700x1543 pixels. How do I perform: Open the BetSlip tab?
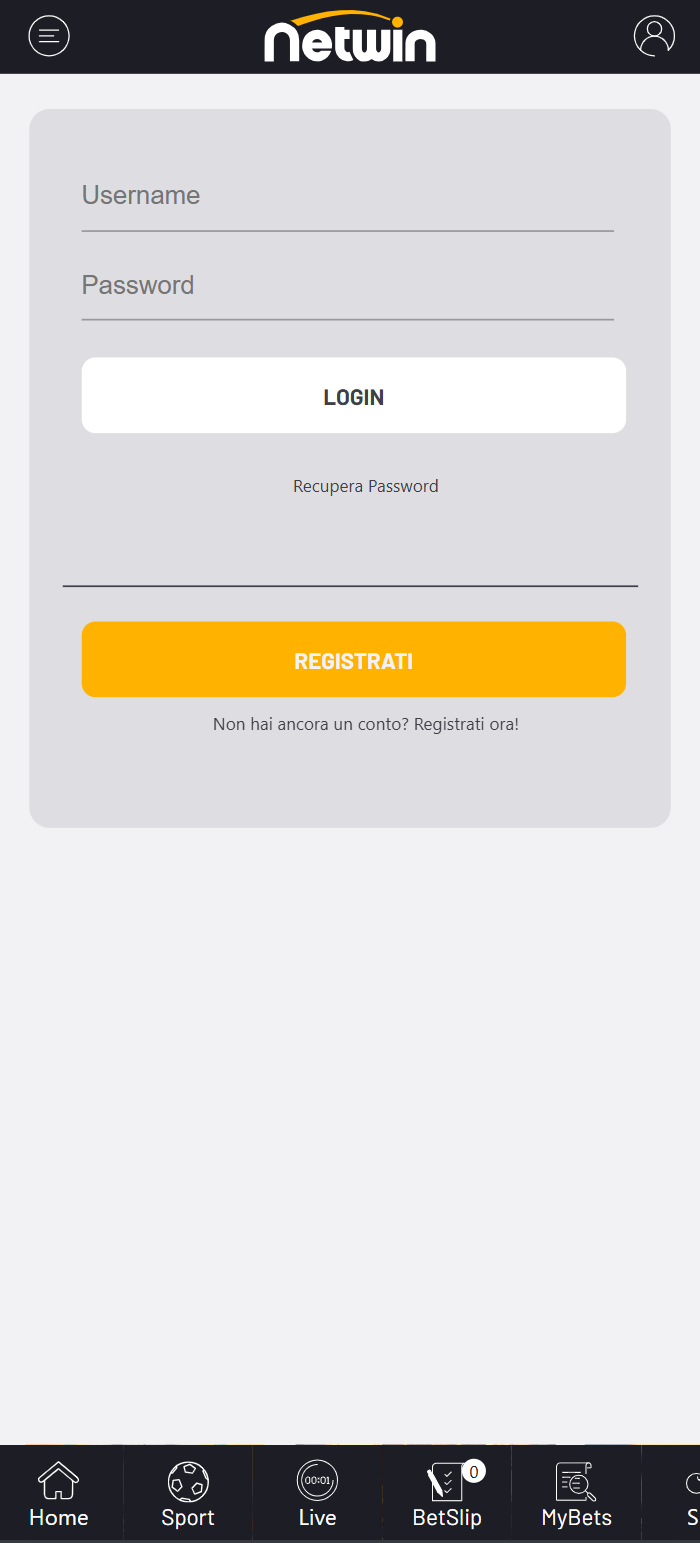[447, 1494]
